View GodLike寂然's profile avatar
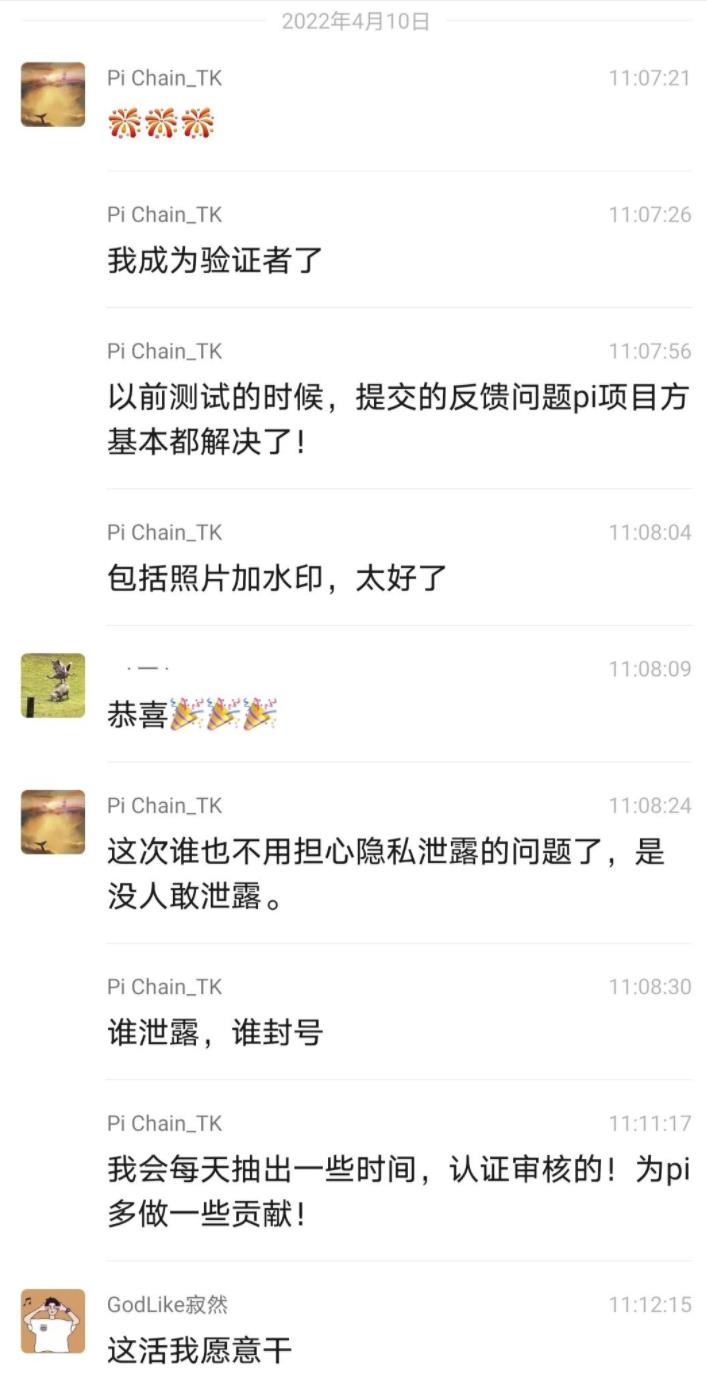The image size is (707, 1388). pyautogui.click(x=53, y=1320)
